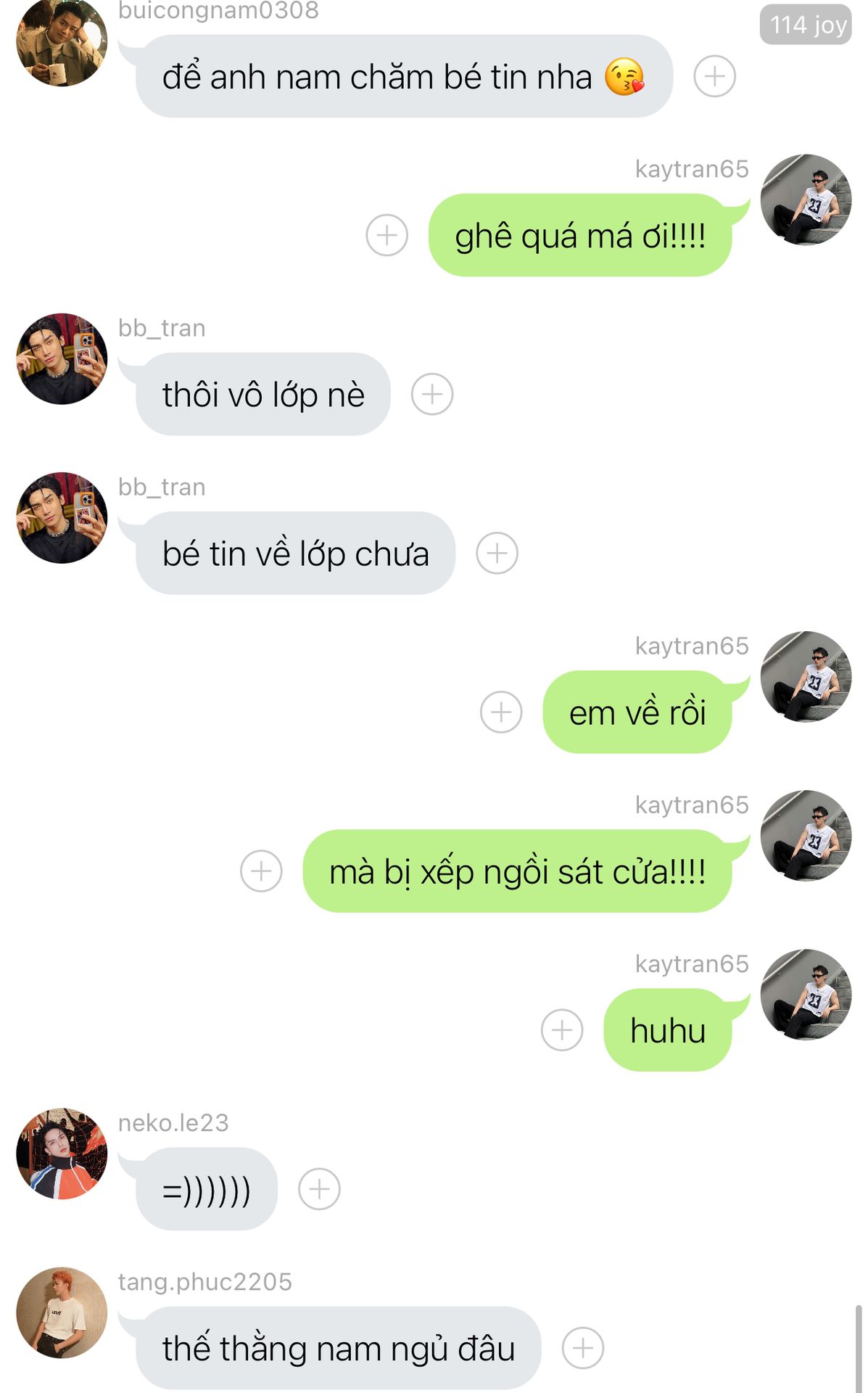Tap plus beside "bé tin về lớp chưa"
This screenshot has height=1393, width=868.
(x=497, y=553)
